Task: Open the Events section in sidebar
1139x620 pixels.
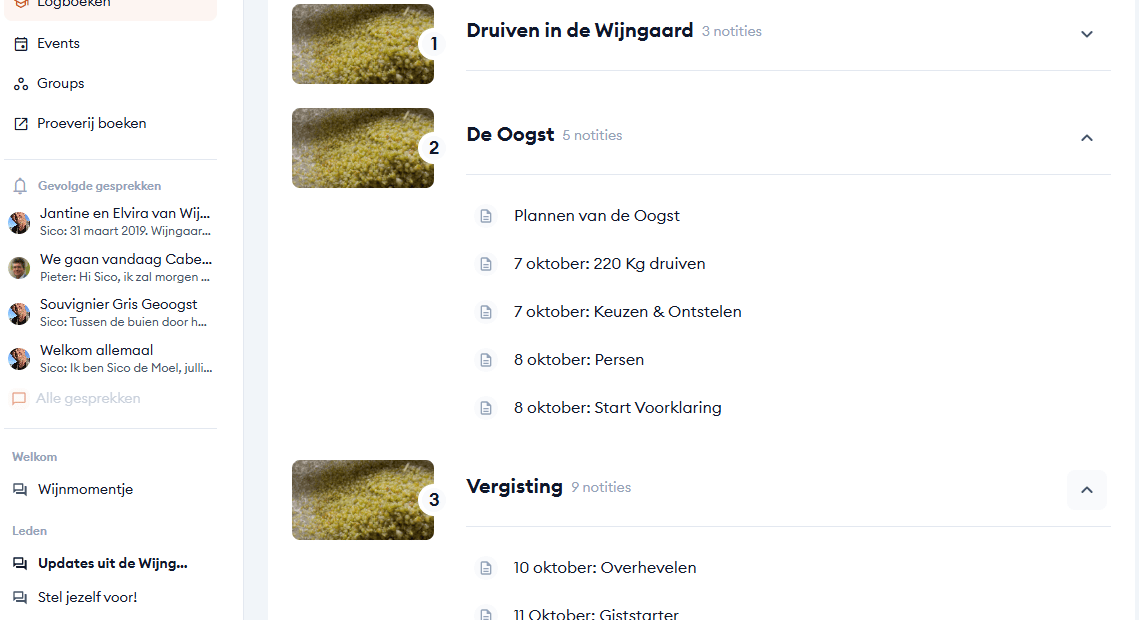Action: click(58, 44)
